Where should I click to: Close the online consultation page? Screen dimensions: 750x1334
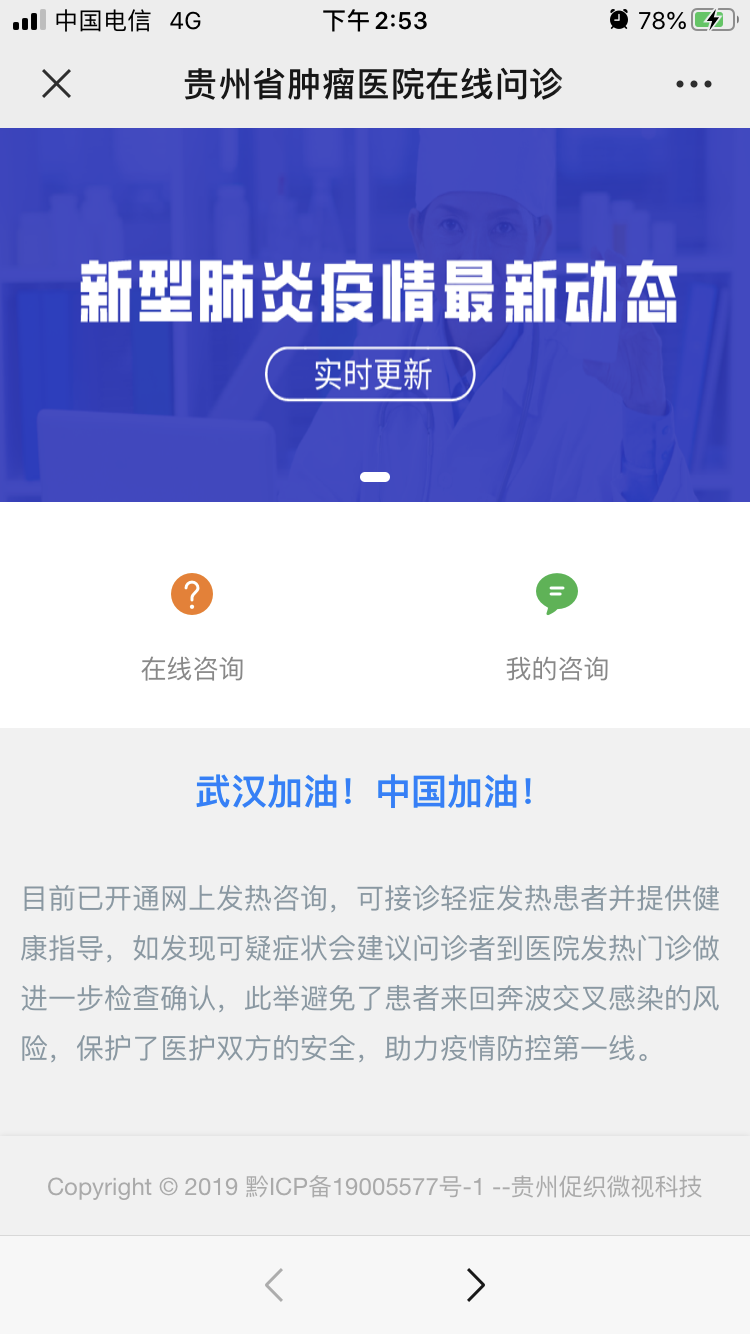pos(57,84)
